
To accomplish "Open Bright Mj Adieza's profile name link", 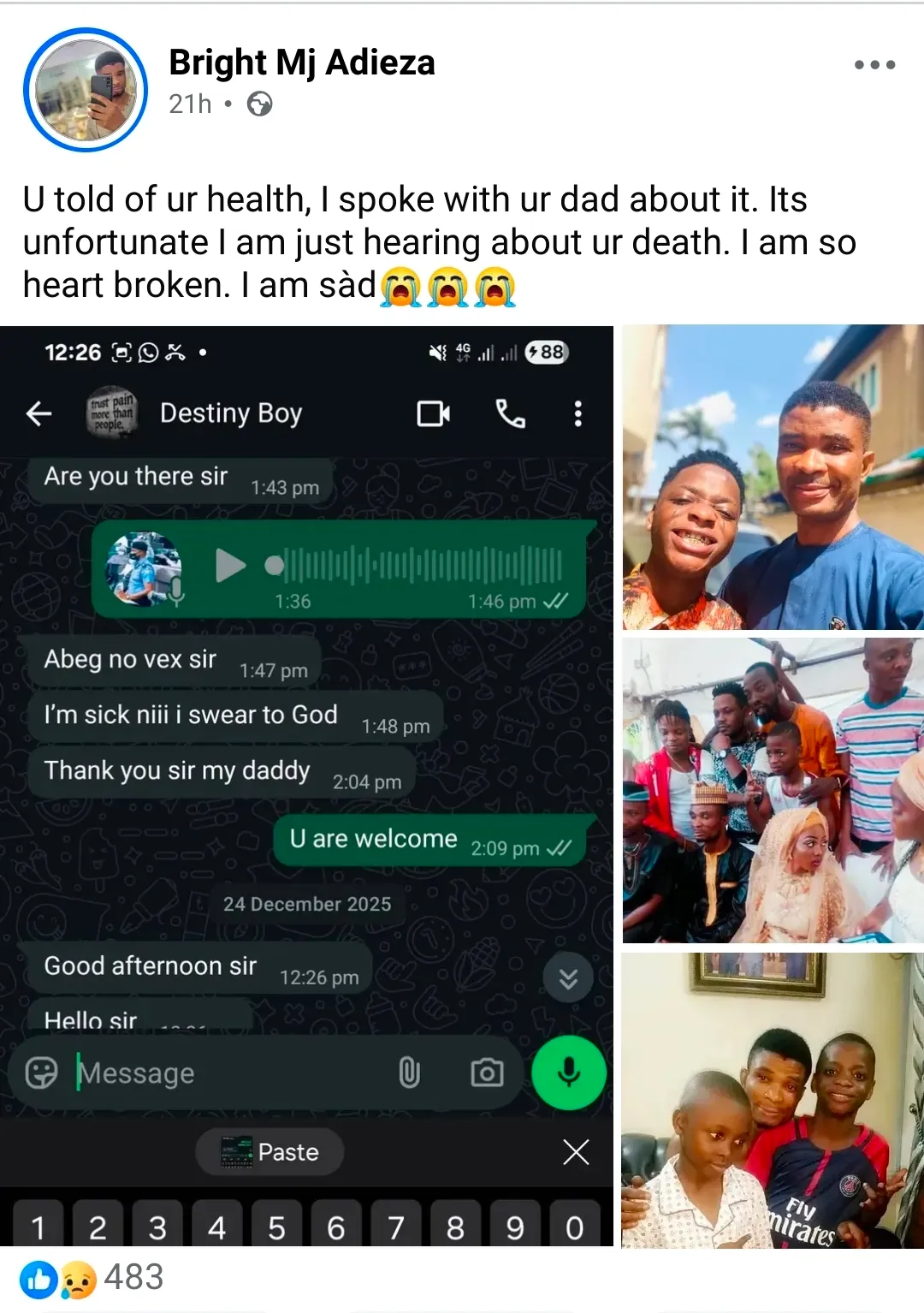I will click(301, 62).
